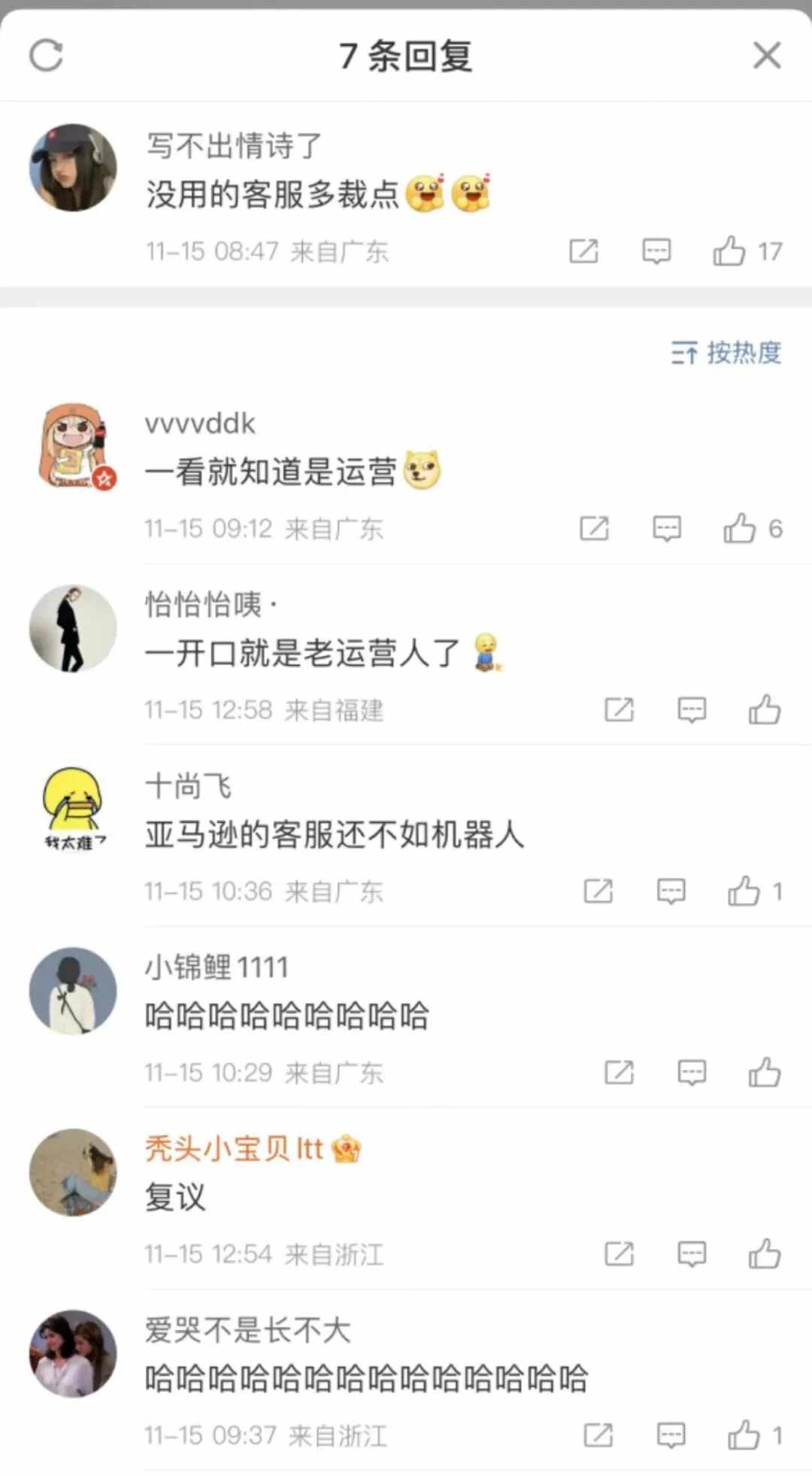Like 写不出情诗了's comment
The height and width of the screenshot is (1476, 812).
[x=729, y=251]
